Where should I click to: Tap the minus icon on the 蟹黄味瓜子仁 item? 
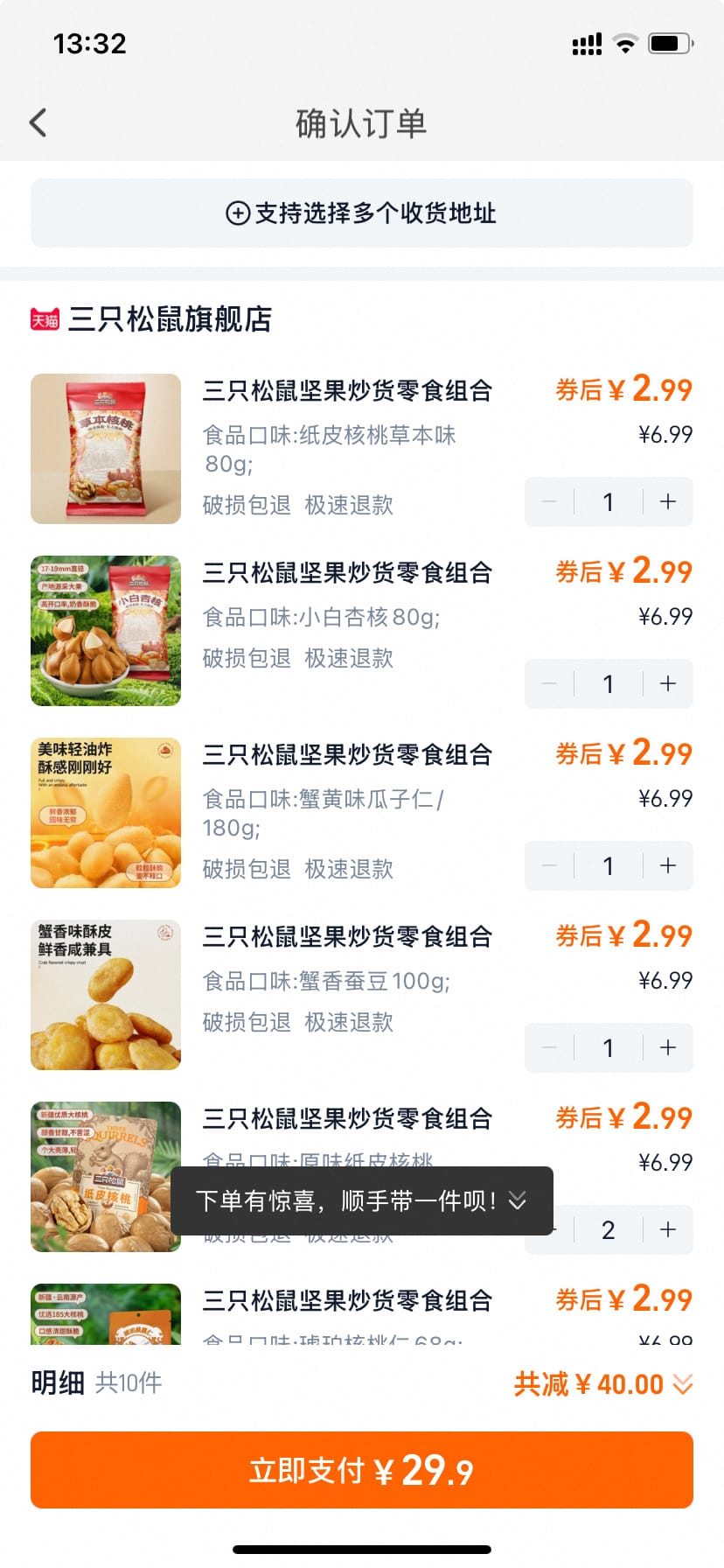549,865
